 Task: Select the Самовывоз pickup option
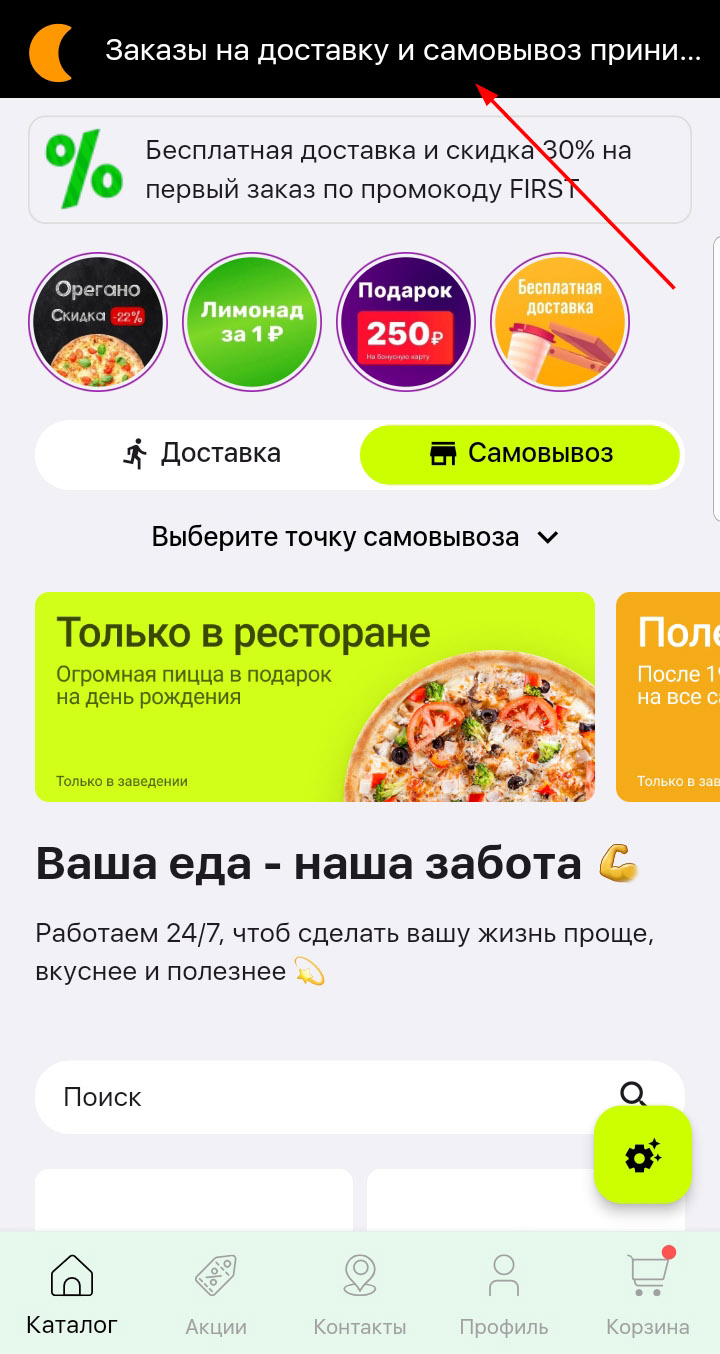[520, 454]
